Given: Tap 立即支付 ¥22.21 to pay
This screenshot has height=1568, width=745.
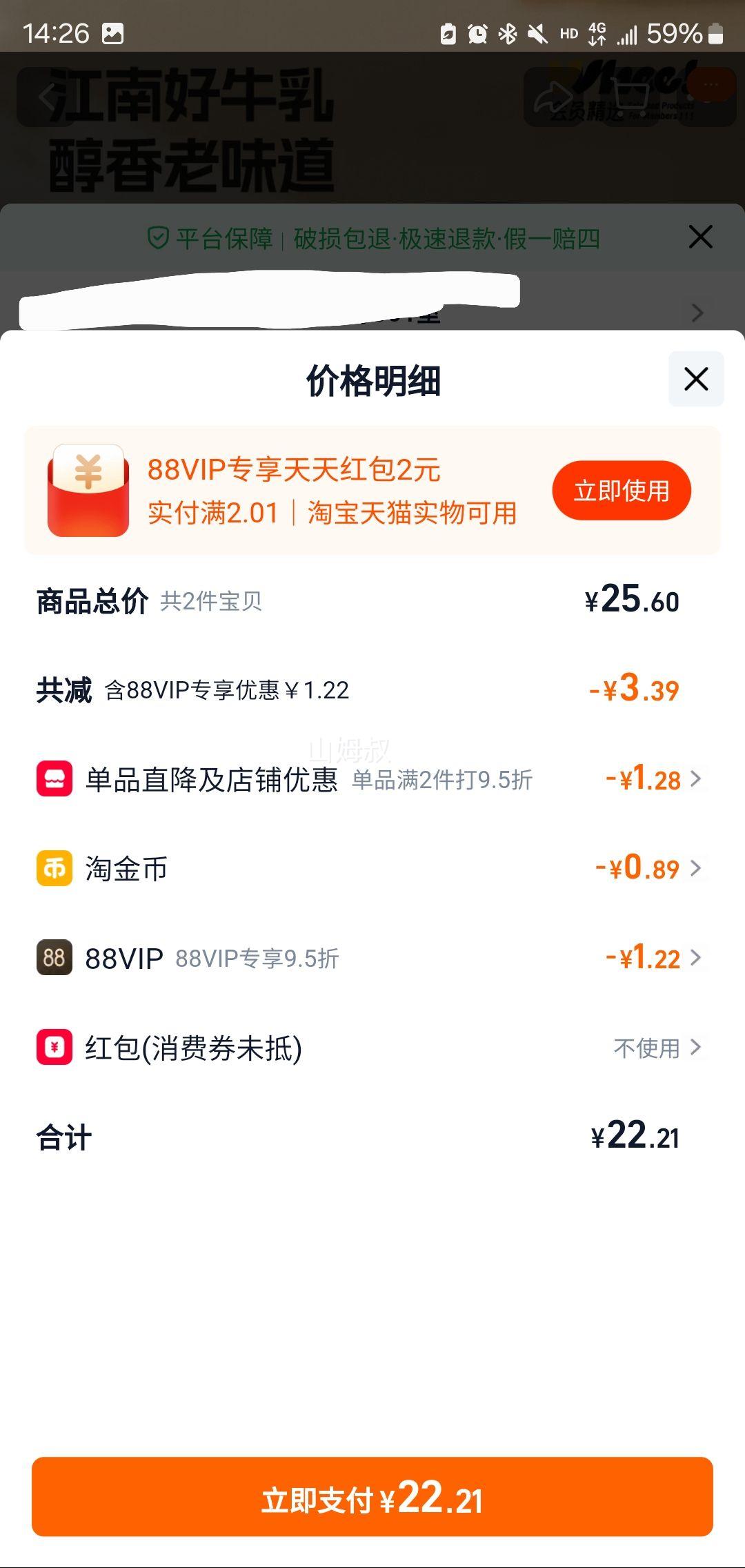Looking at the screenshot, I should tap(372, 1497).
